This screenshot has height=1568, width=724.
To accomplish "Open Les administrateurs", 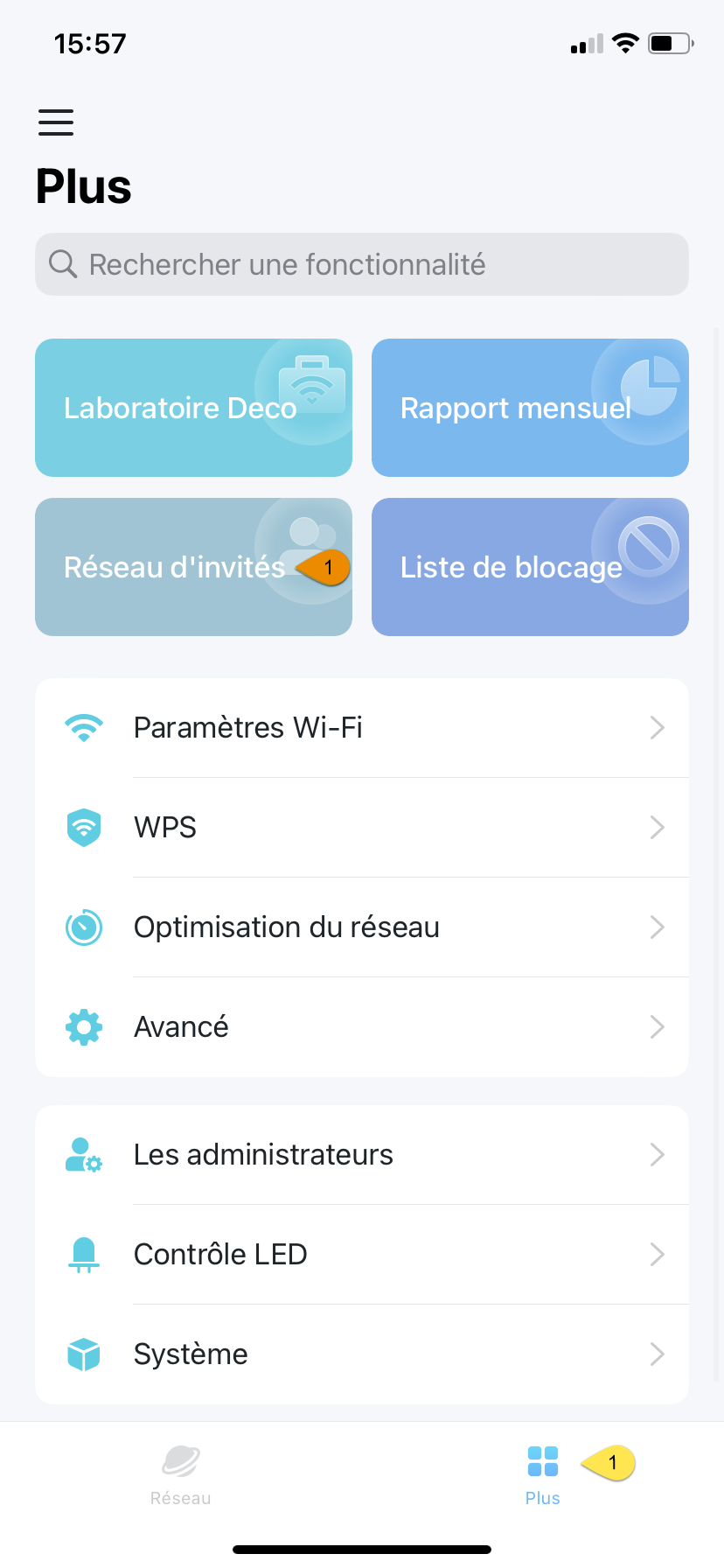I will [x=362, y=1155].
